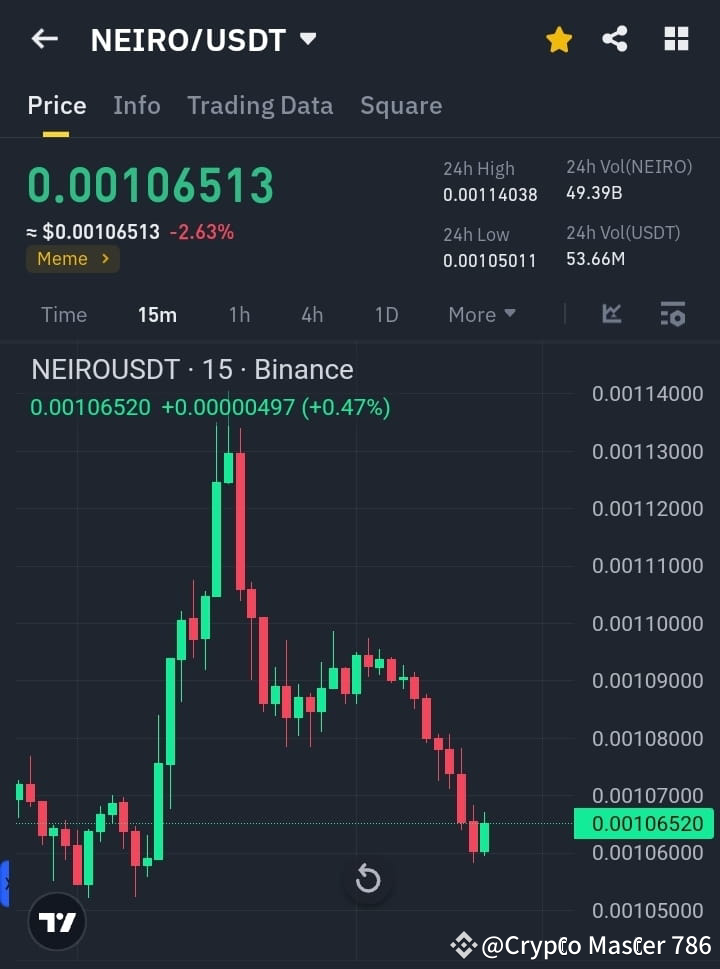Open the share options
This screenshot has width=720, height=969.
615,38
